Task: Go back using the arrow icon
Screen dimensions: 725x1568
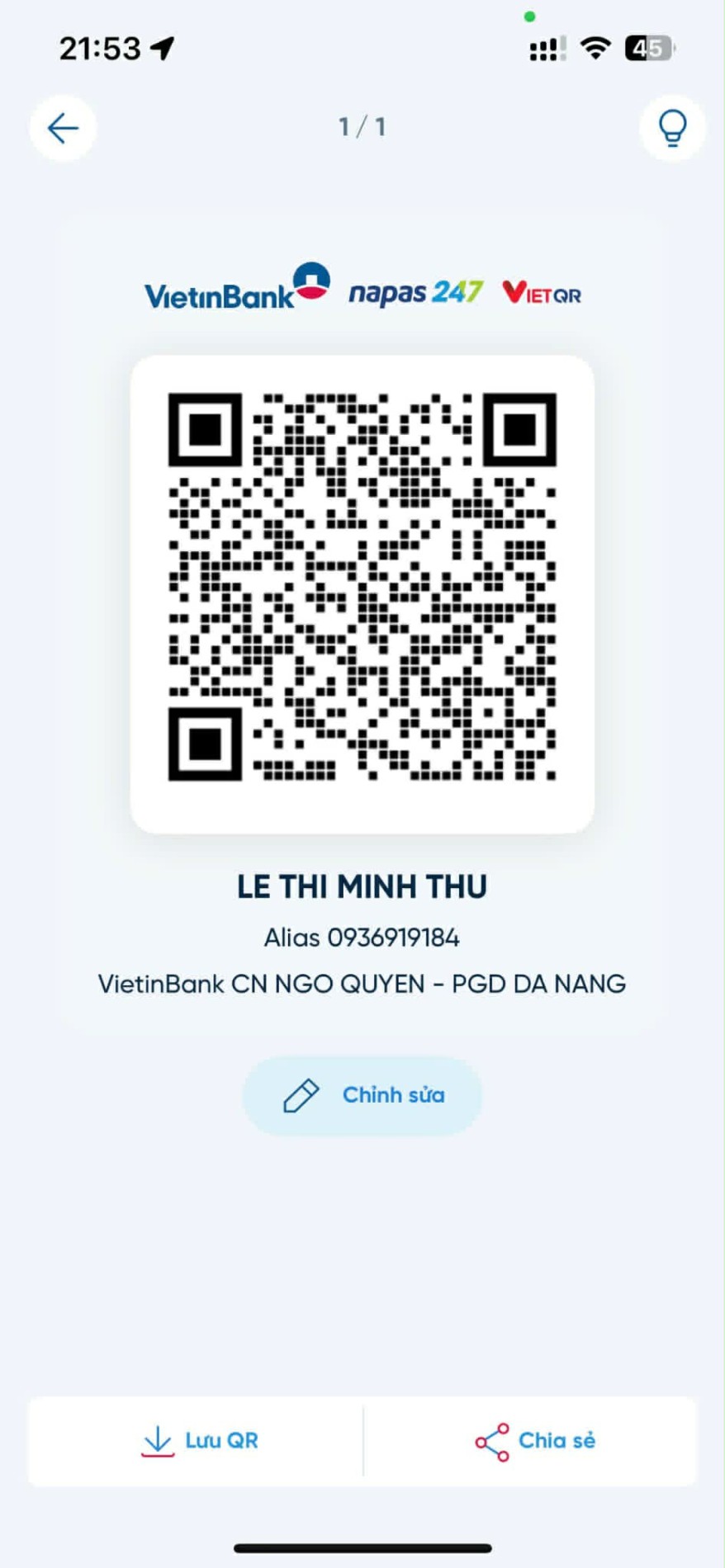Action: 63,128
